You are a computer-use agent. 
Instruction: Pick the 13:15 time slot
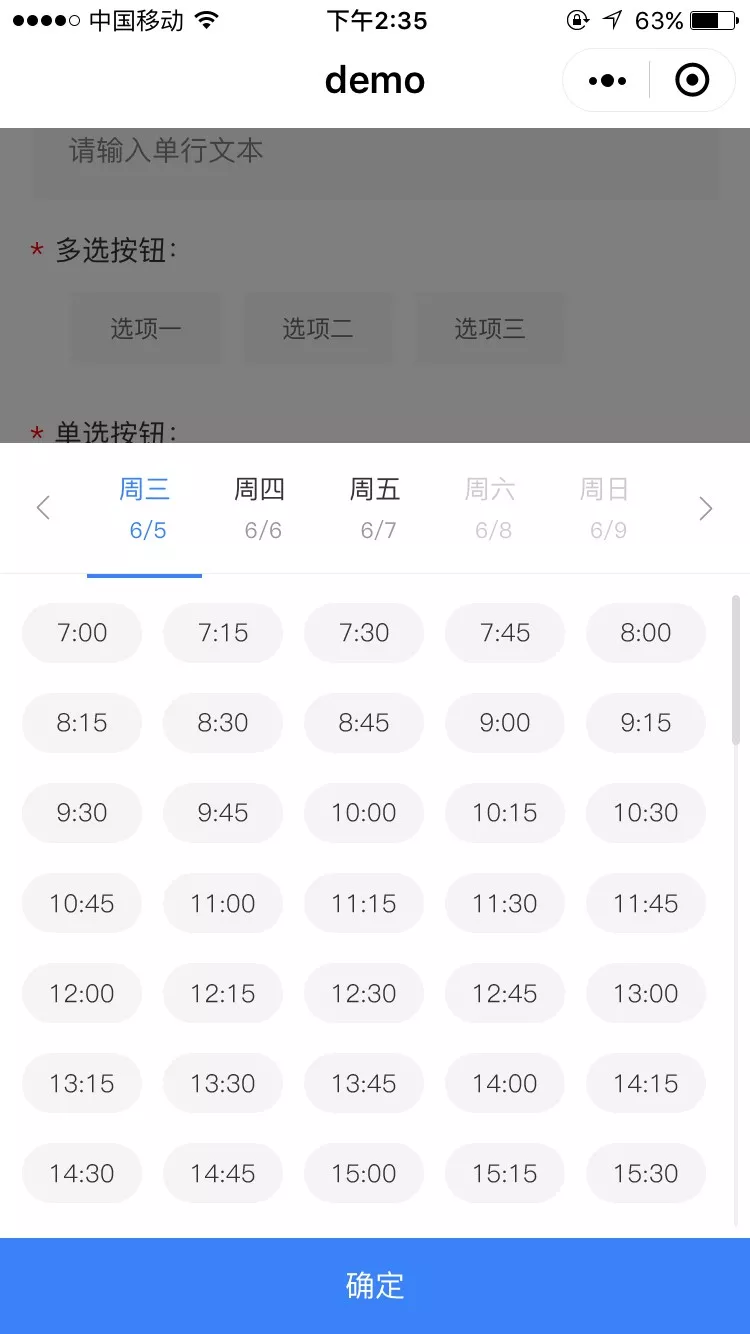82,1083
